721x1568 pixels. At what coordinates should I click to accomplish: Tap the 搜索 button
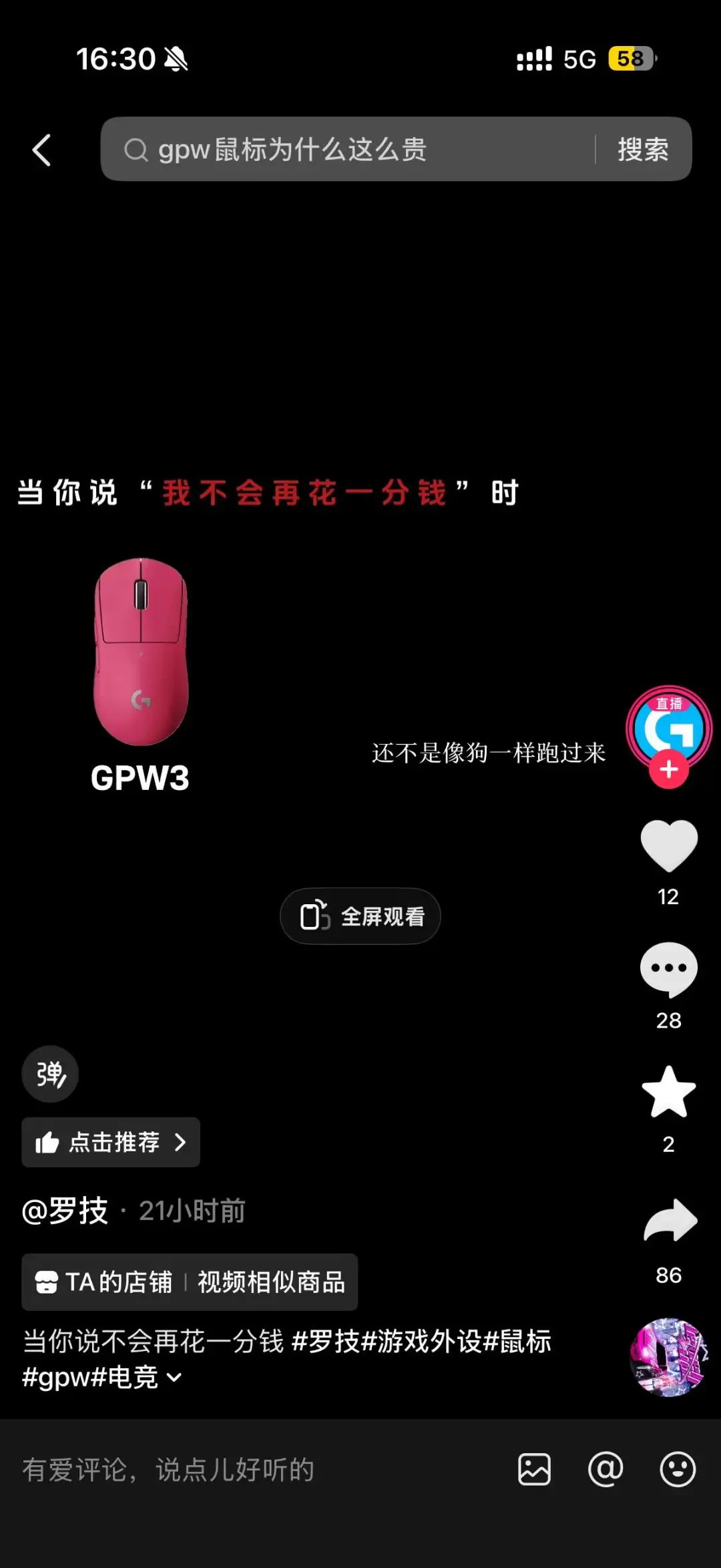point(642,150)
